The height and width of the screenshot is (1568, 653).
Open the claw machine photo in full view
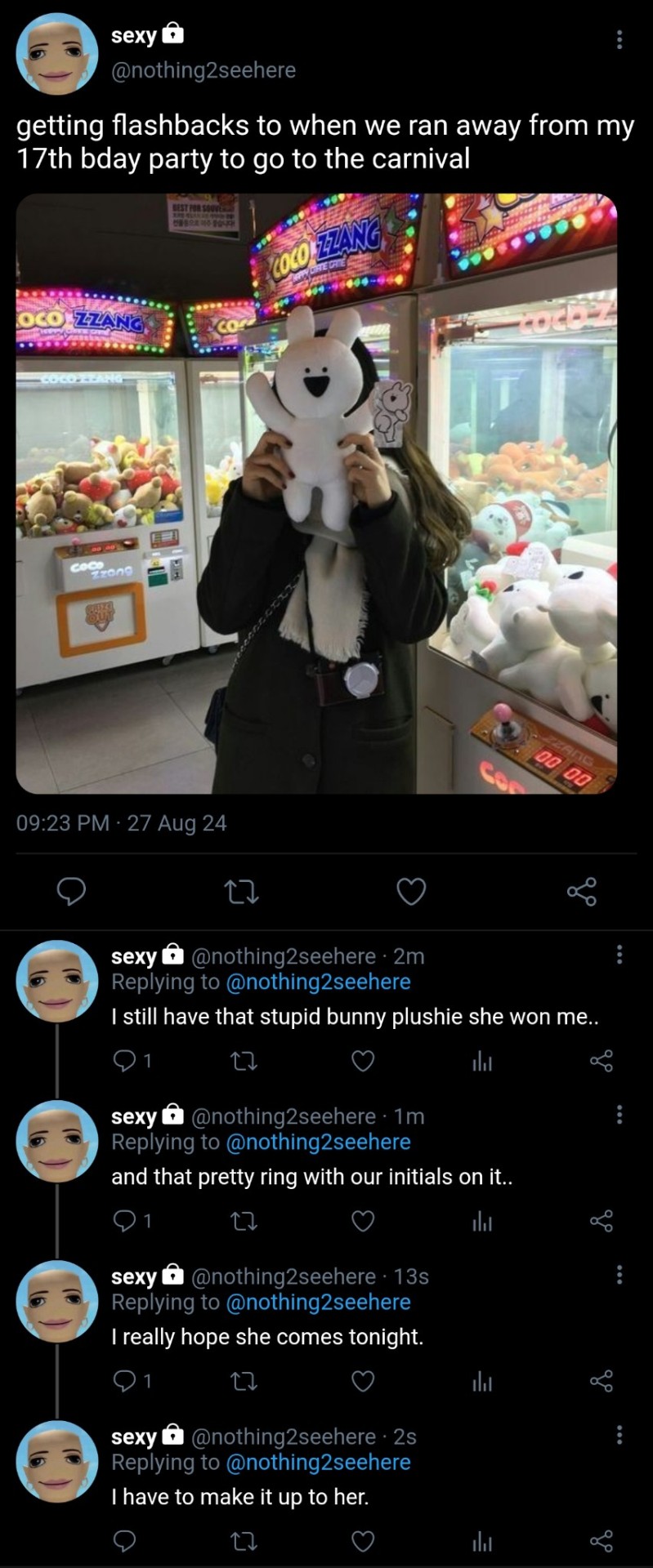point(316,492)
